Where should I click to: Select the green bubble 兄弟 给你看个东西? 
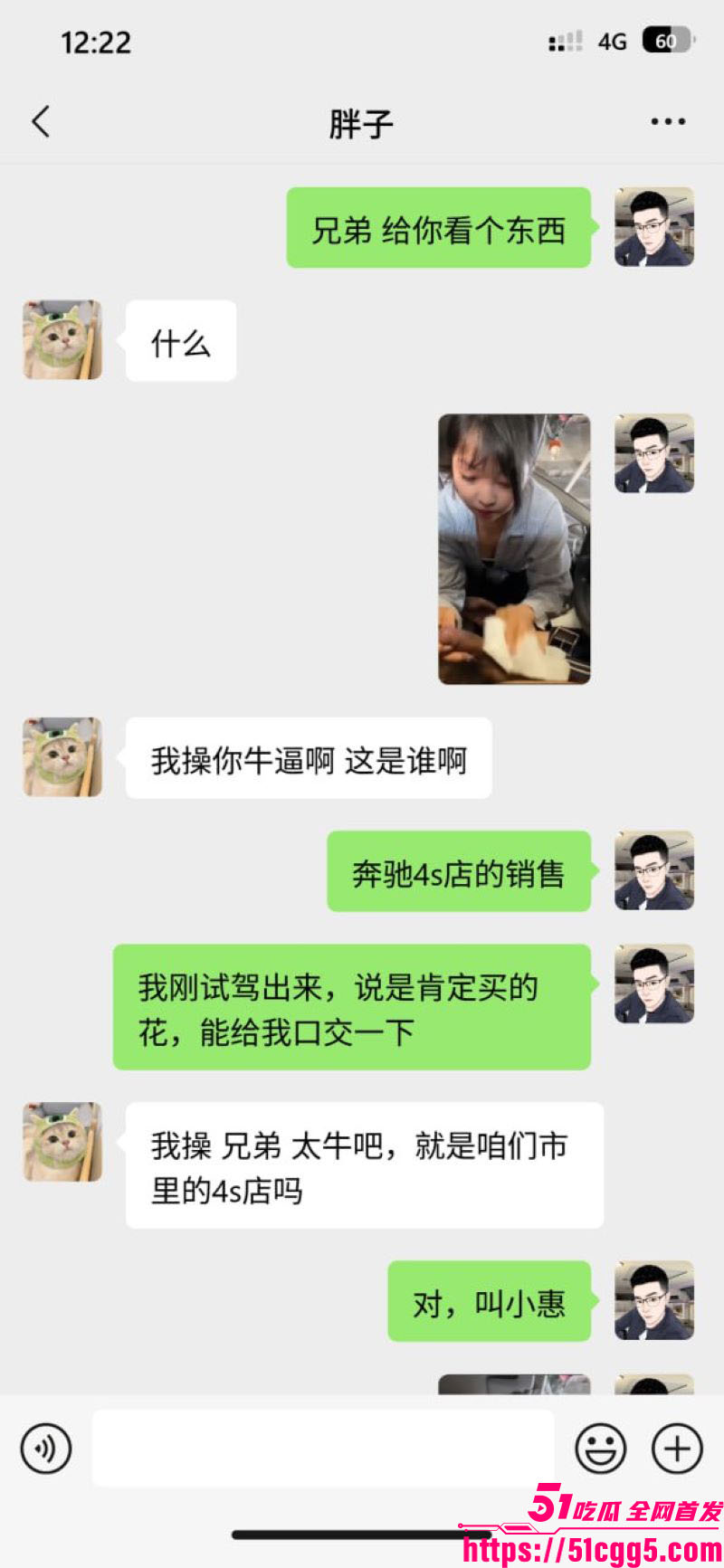tap(438, 229)
